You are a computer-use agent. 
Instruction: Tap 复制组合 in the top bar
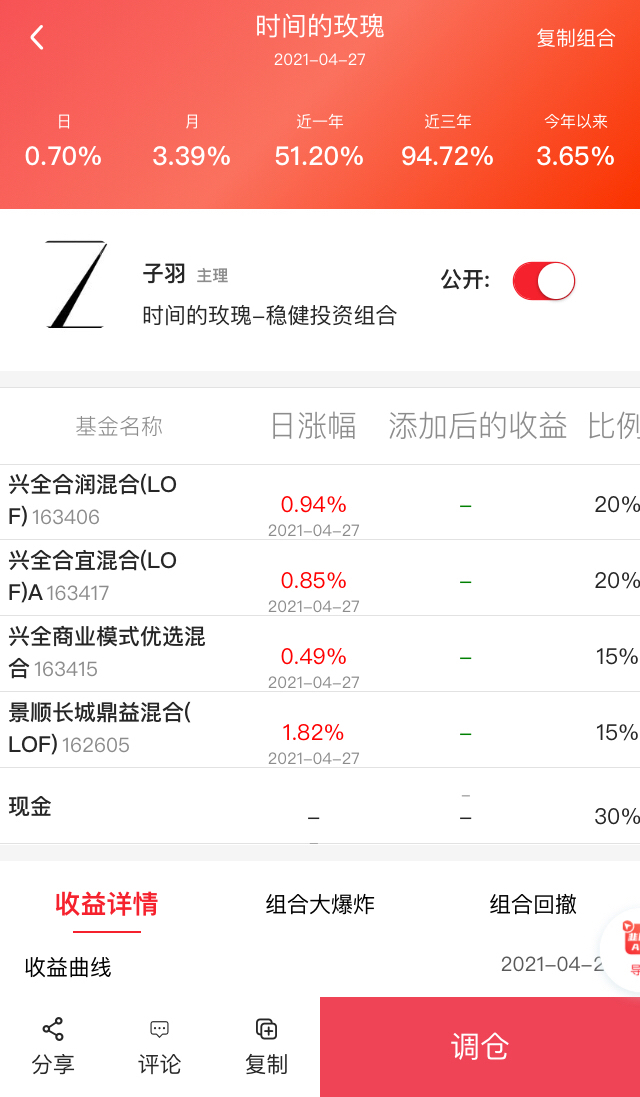coord(575,38)
